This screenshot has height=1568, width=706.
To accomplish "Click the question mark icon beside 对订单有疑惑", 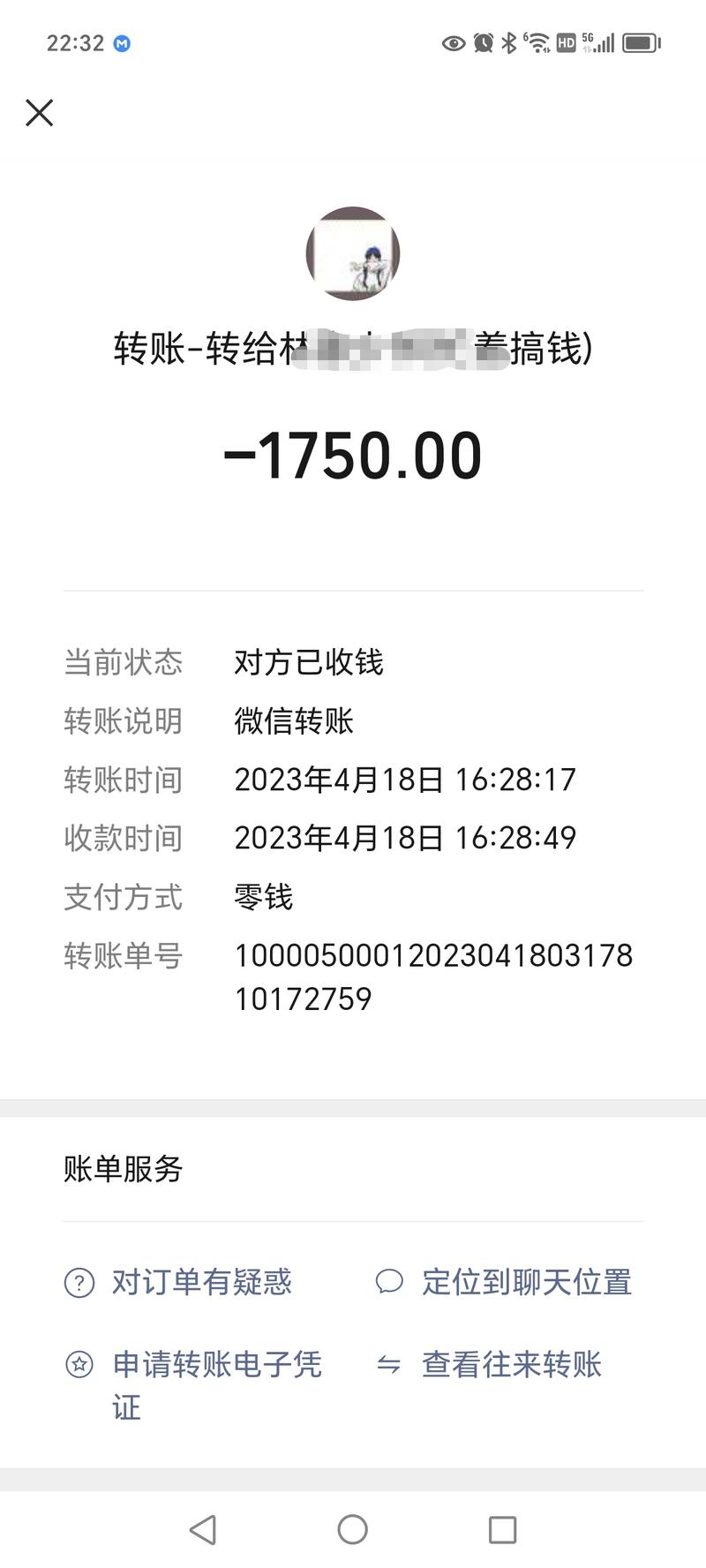I will [x=78, y=1284].
